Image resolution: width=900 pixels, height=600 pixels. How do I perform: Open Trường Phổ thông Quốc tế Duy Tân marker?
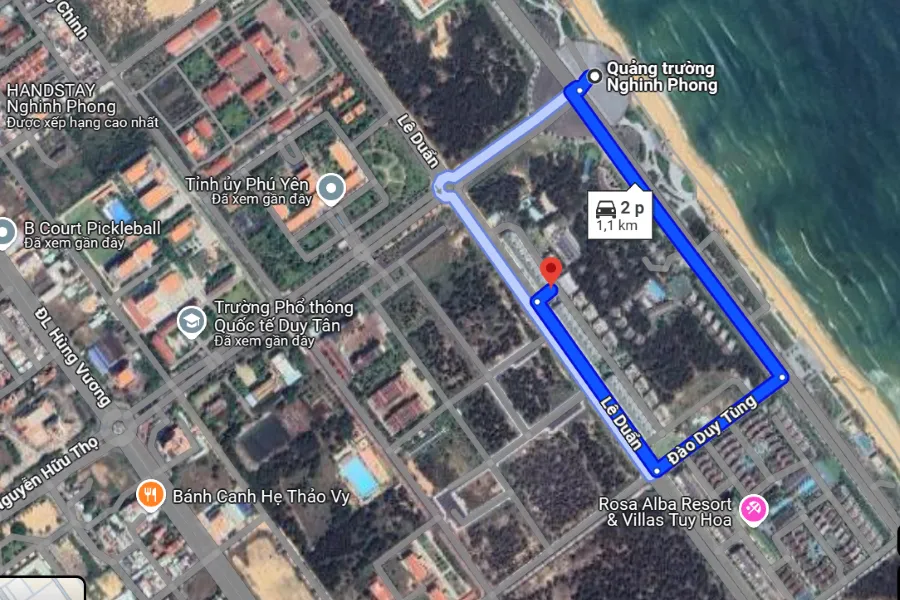tap(189, 321)
